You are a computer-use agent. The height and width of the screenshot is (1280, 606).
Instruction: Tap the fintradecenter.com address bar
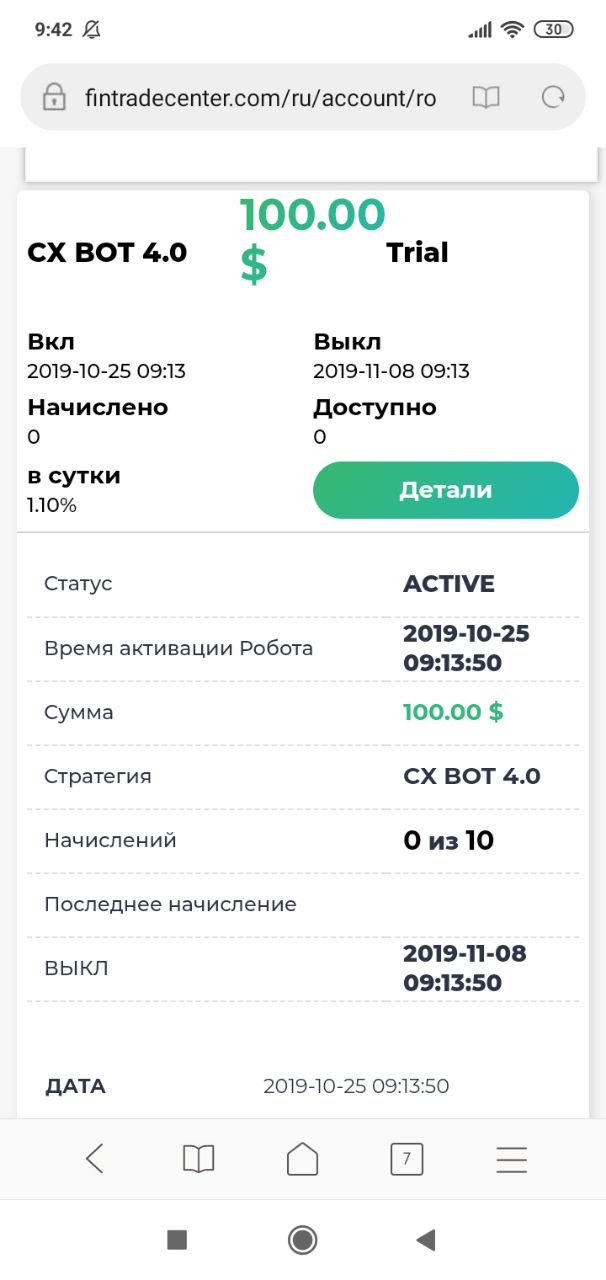coord(260,98)
